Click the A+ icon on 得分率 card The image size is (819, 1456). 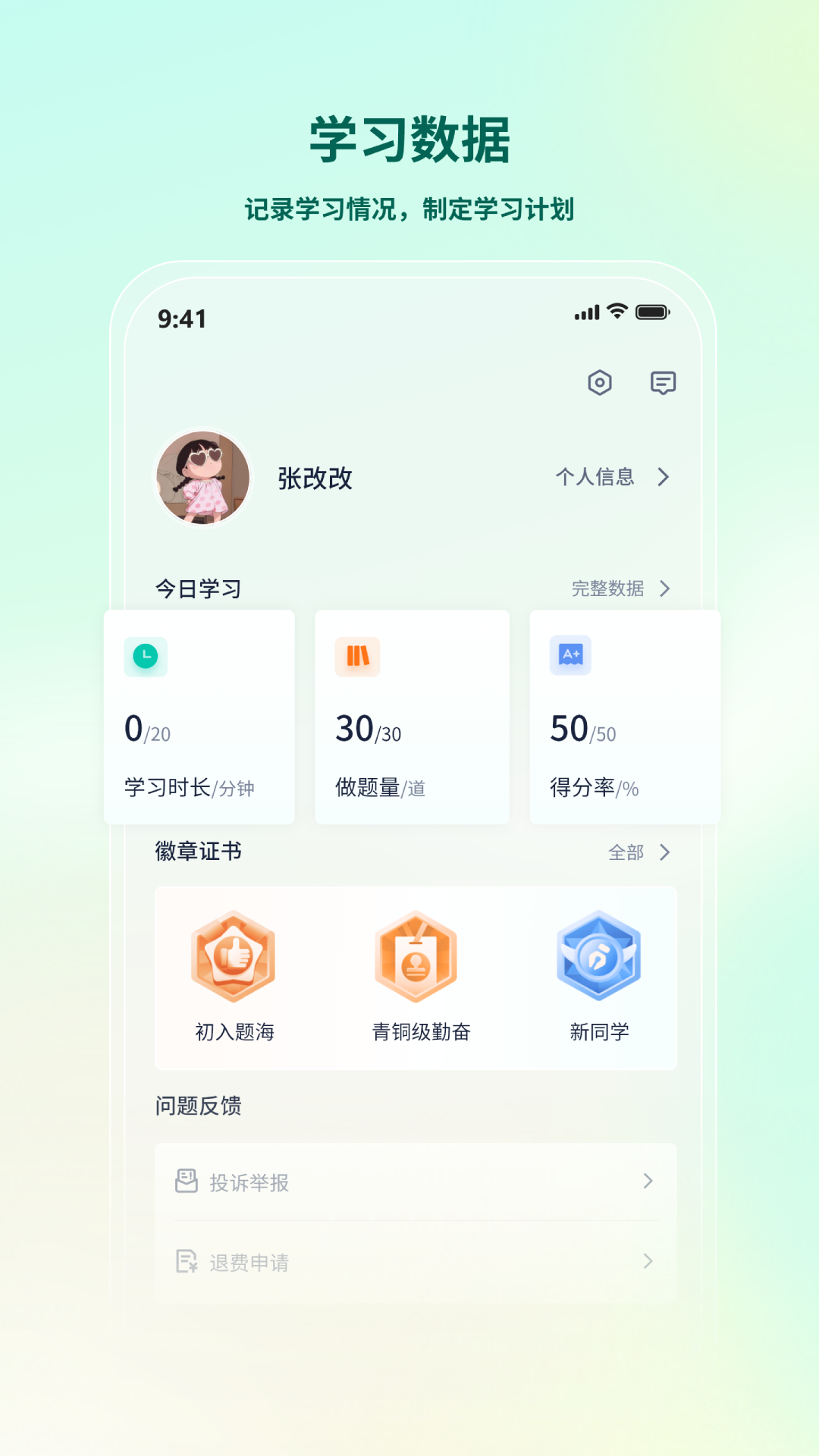tap(569, 654)
